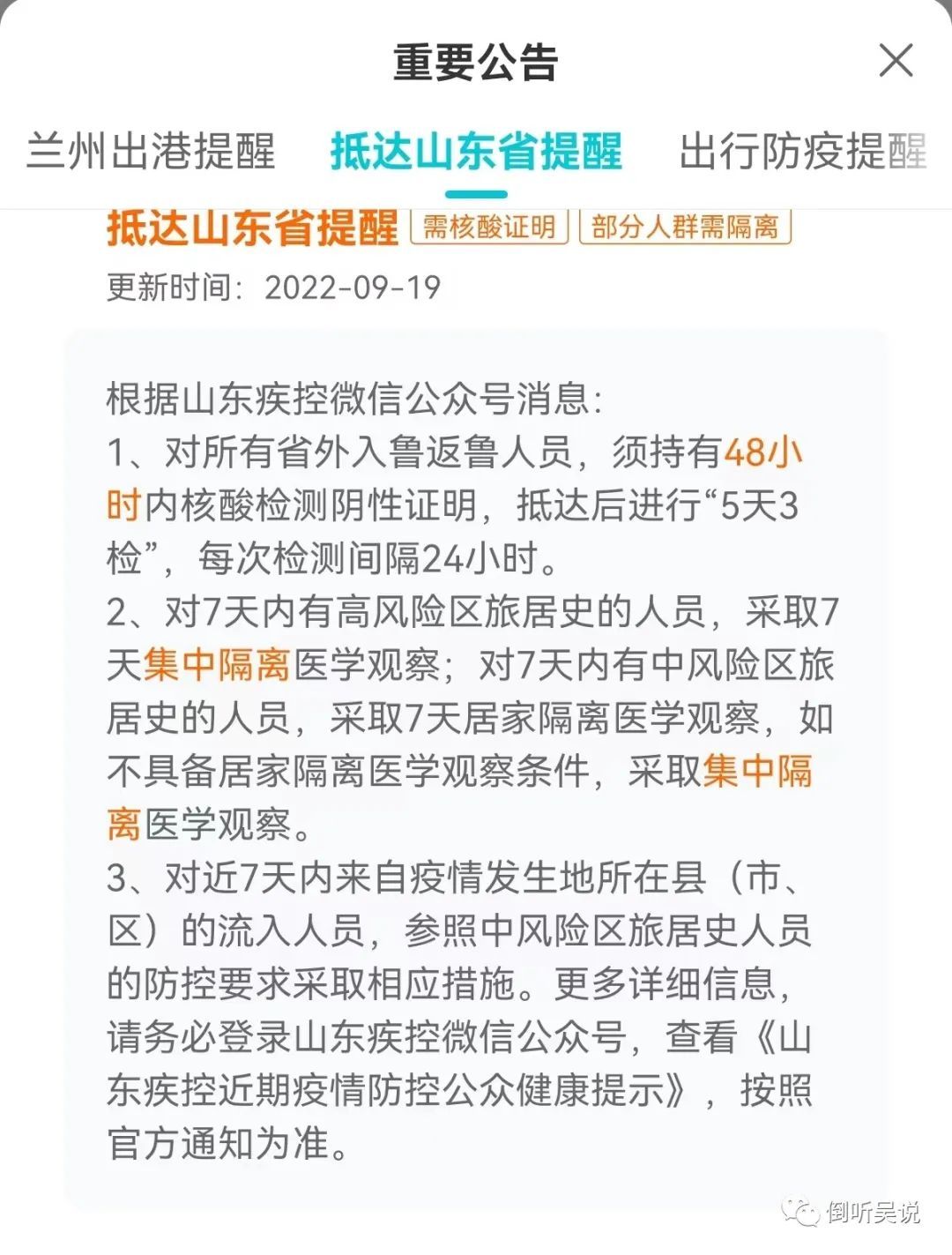952x1255 pixels.
Task: Close the 重要公告 announcement dialog
Action: [896, 61]
